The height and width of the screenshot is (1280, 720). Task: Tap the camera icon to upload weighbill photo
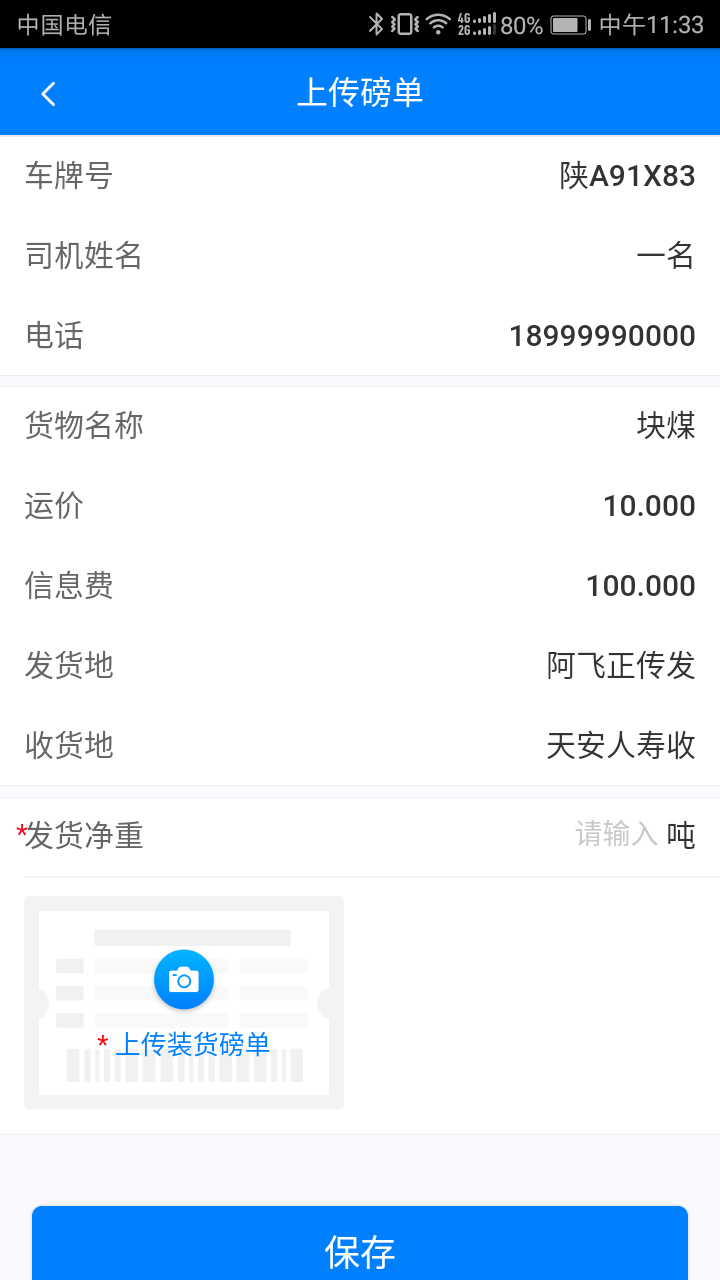pos(183,980)
